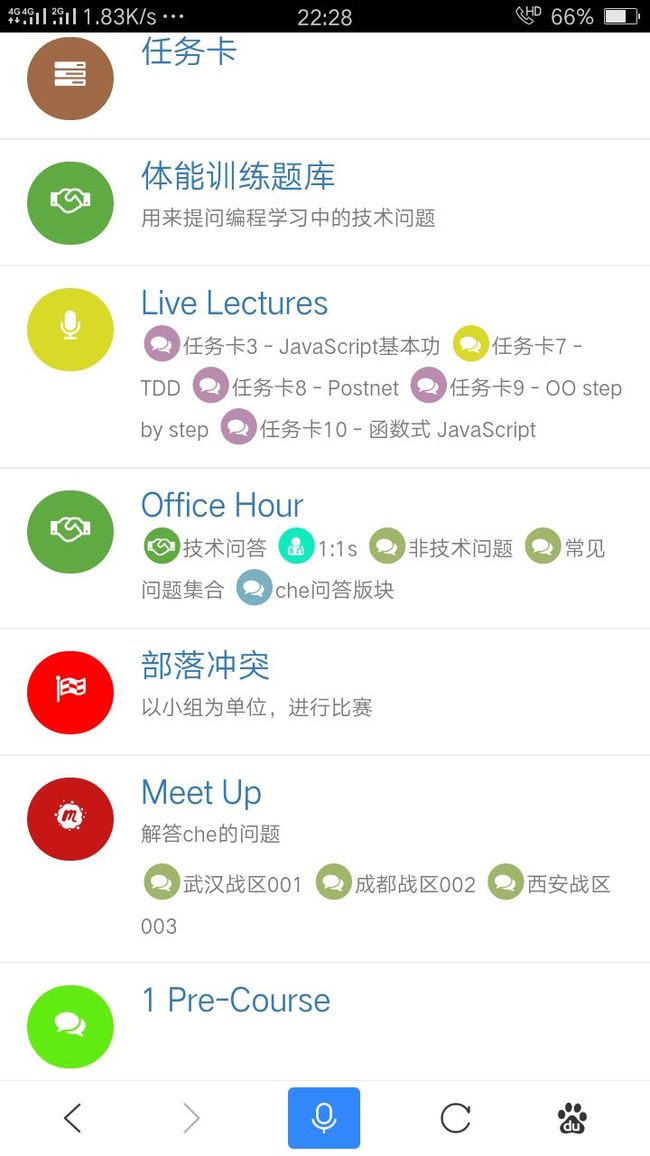
Task: Open the 武汉战区001 subcategory
Action: point(242,884)
